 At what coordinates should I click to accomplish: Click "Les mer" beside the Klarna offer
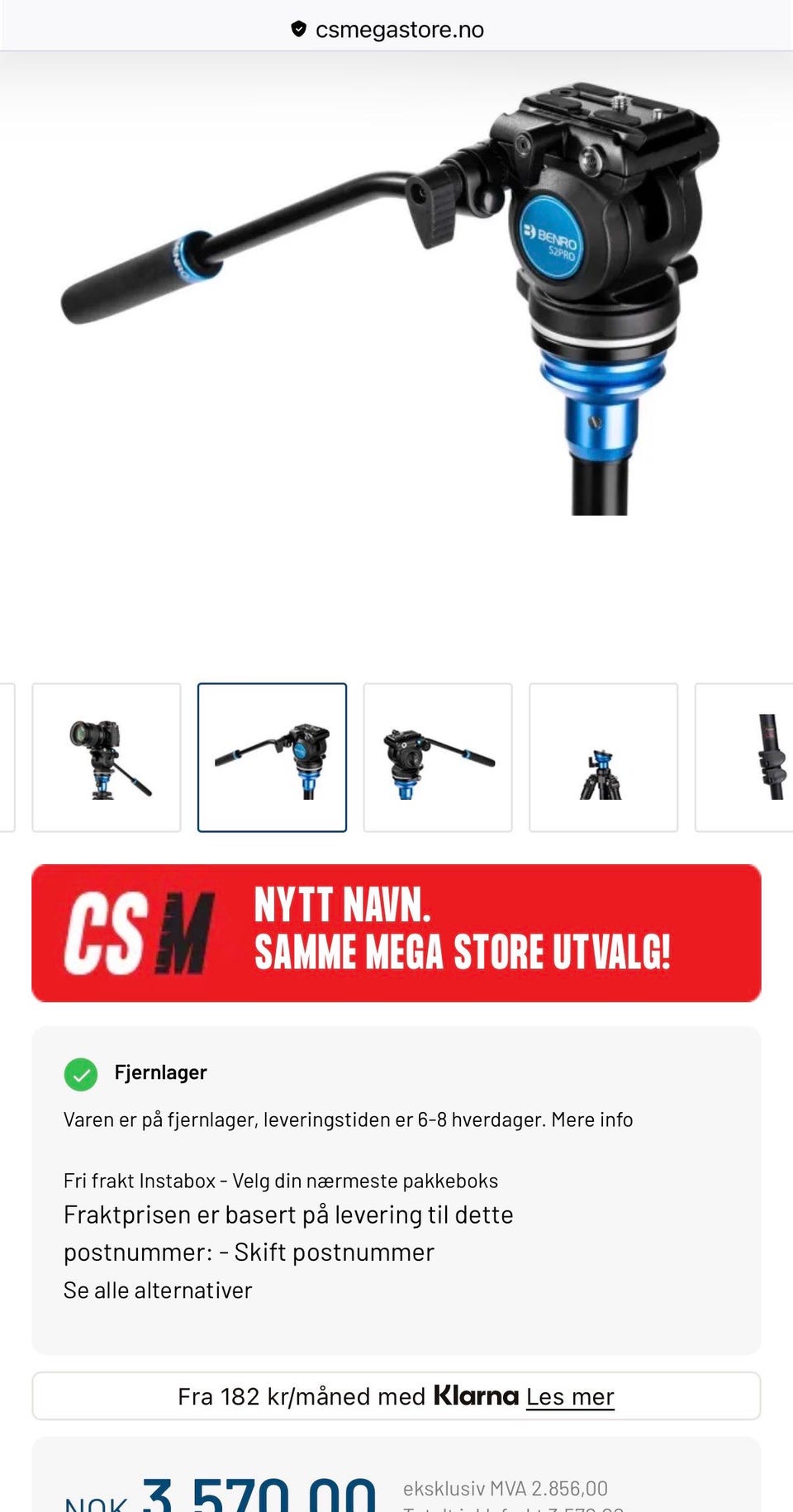570,1396
